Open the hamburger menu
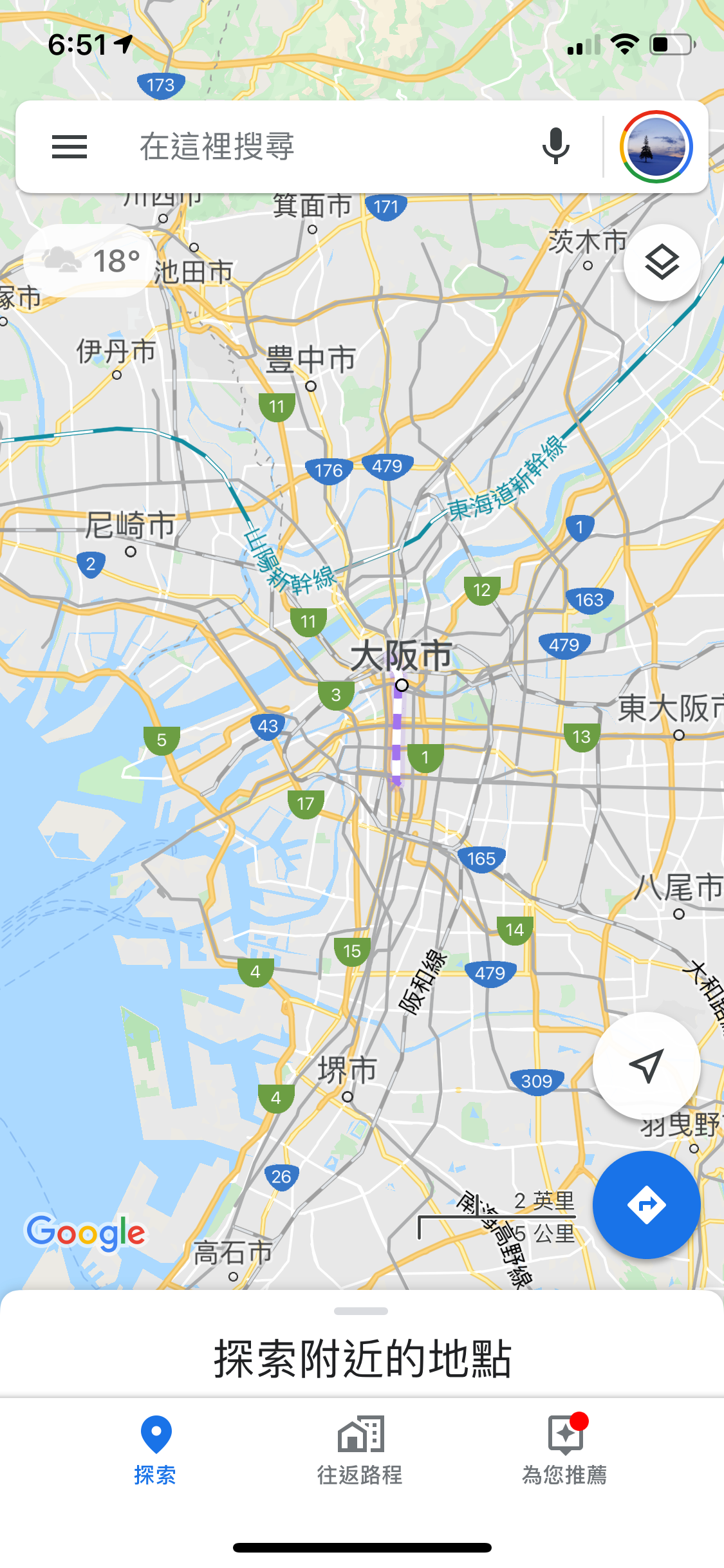This screenshot has width=724, height=1568. [70, 147]
